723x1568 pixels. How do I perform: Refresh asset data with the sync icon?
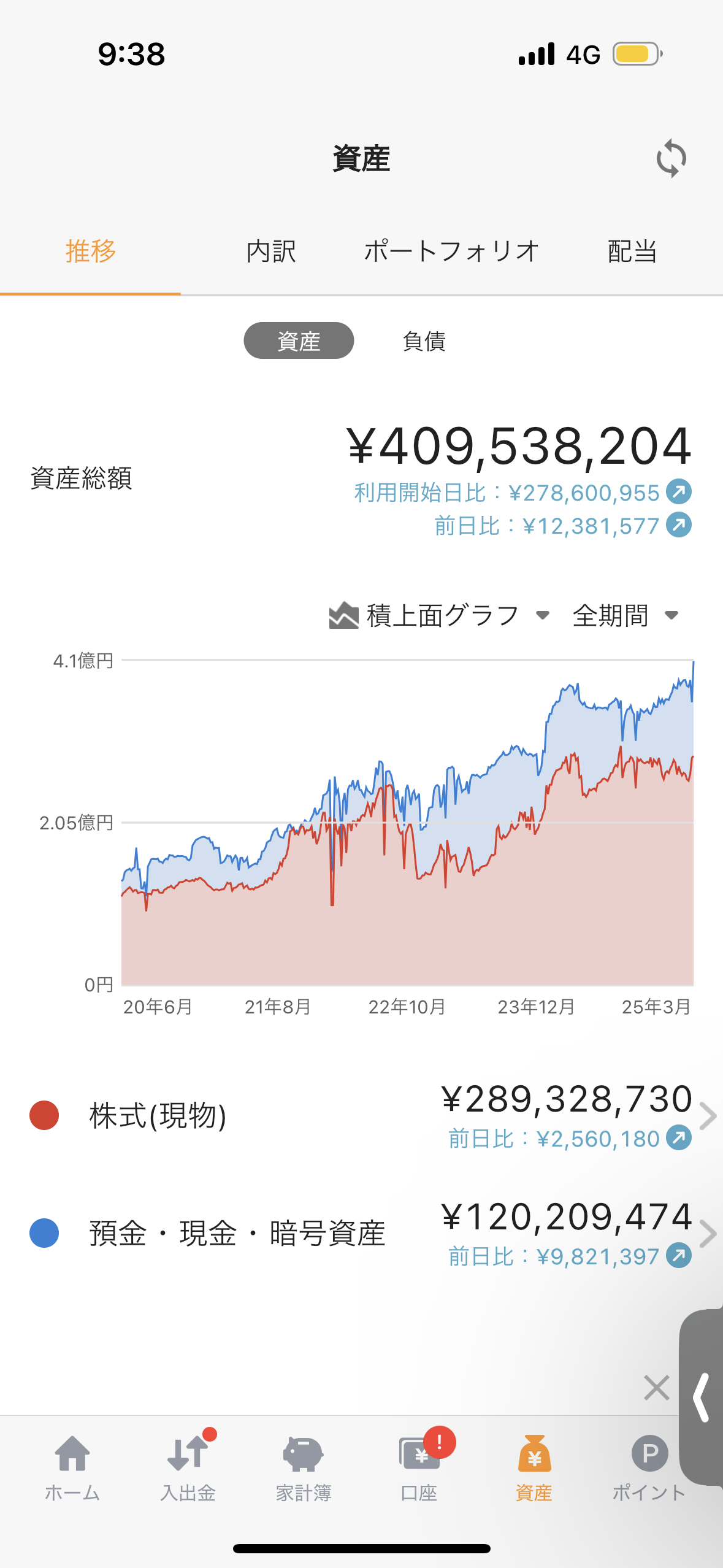671,158
